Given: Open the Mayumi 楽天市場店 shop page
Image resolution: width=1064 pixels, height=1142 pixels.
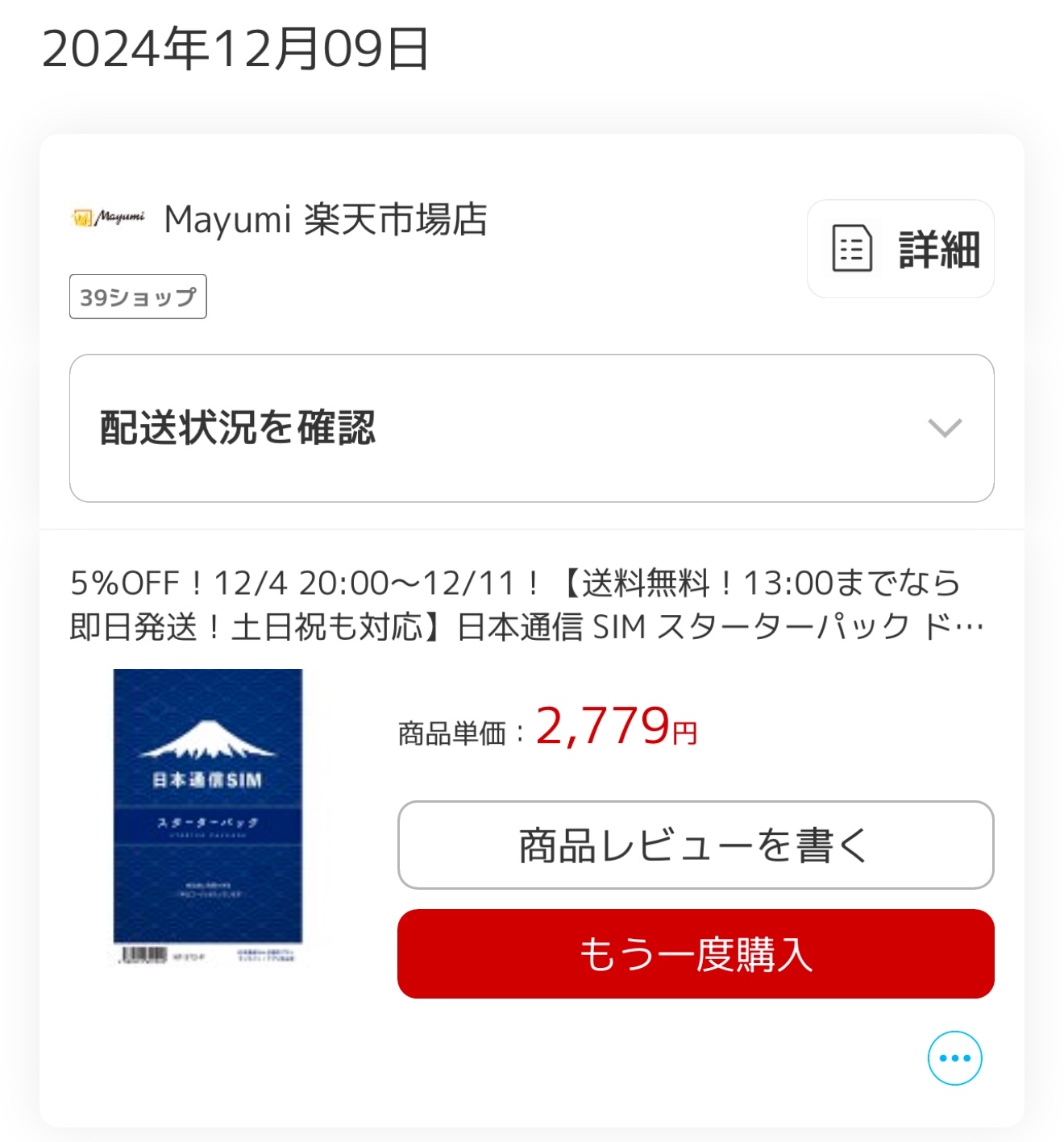Looking at the screenshot, I should point(326,219).
